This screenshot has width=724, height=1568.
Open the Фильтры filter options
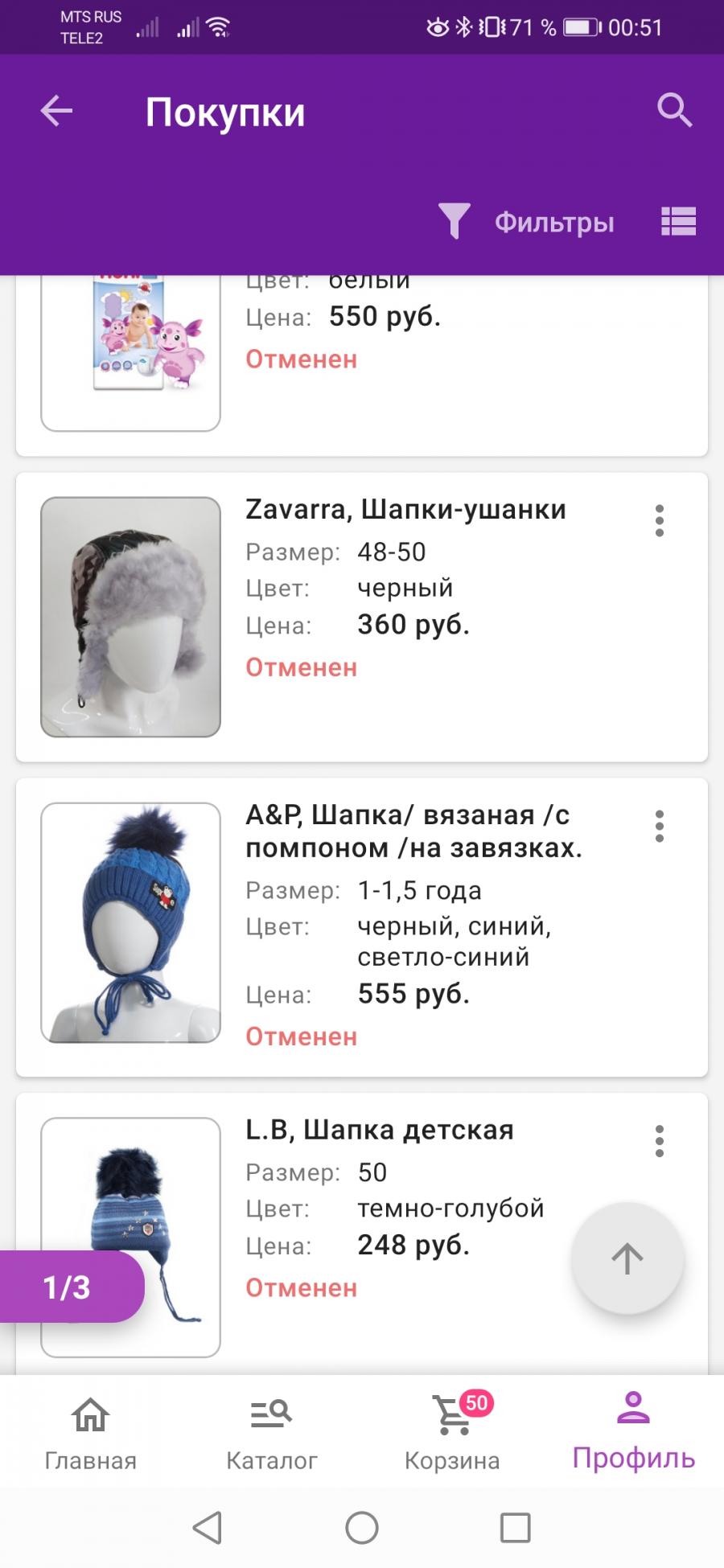click(x=527, y=222)
